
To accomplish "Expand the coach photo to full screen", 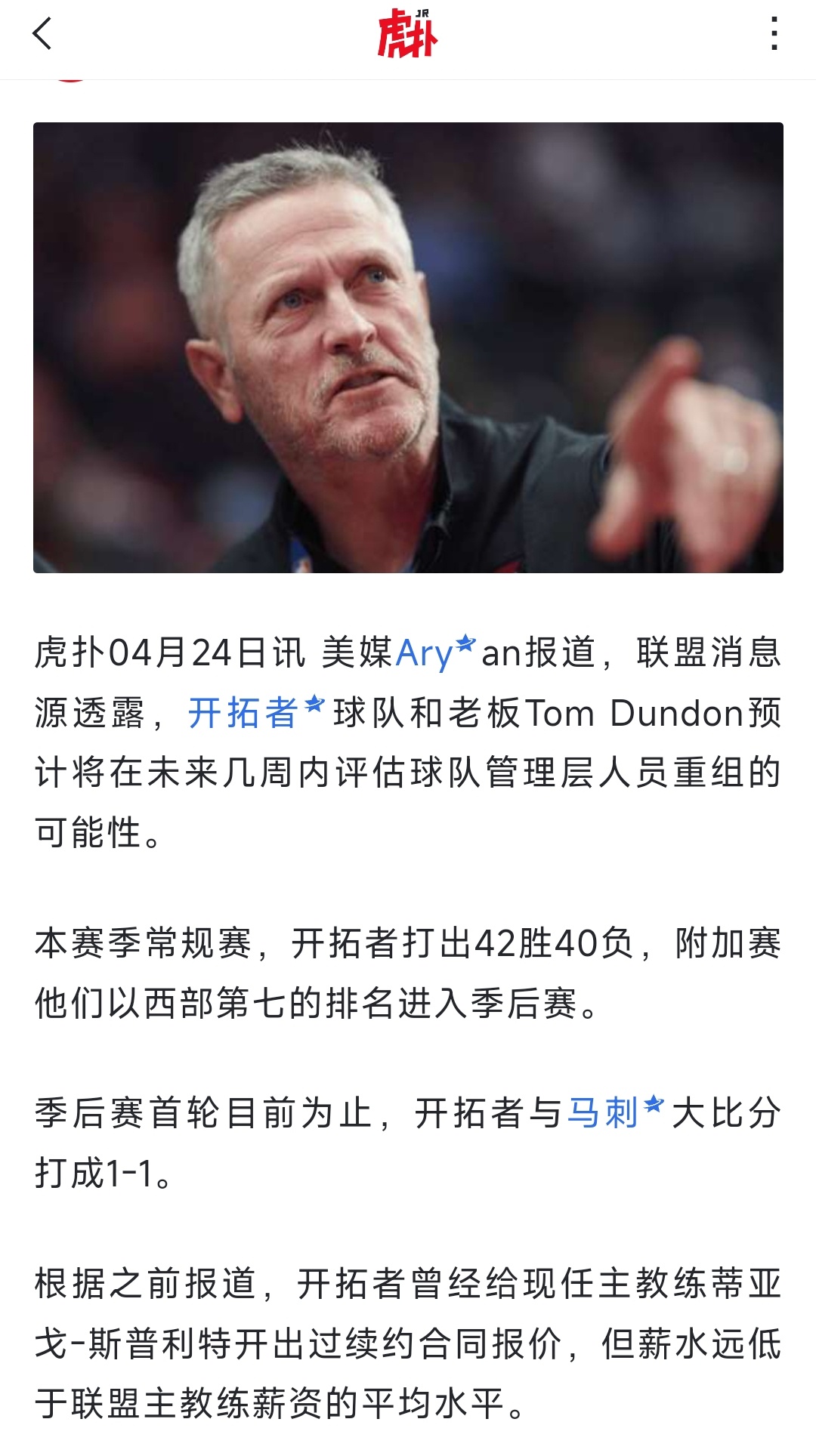I will [x=408, y=347].
